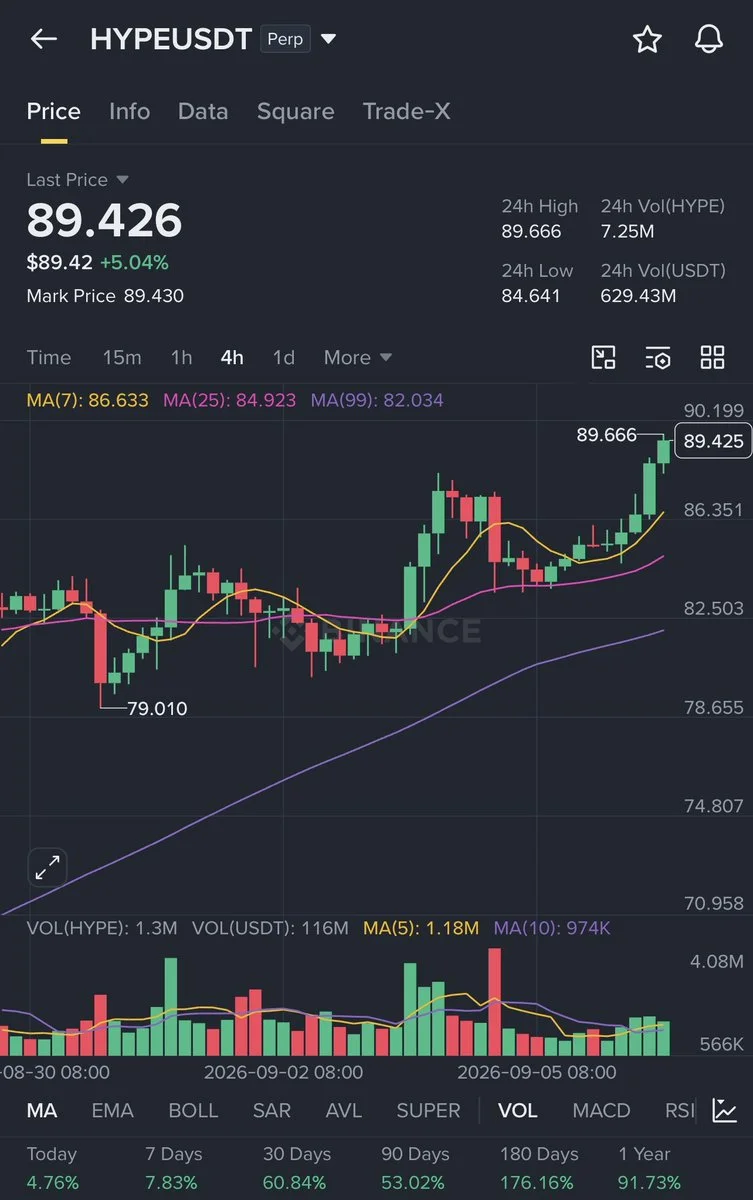
Task: Open price alert bell
Action: pyautogui.click(x=709, y=39)
